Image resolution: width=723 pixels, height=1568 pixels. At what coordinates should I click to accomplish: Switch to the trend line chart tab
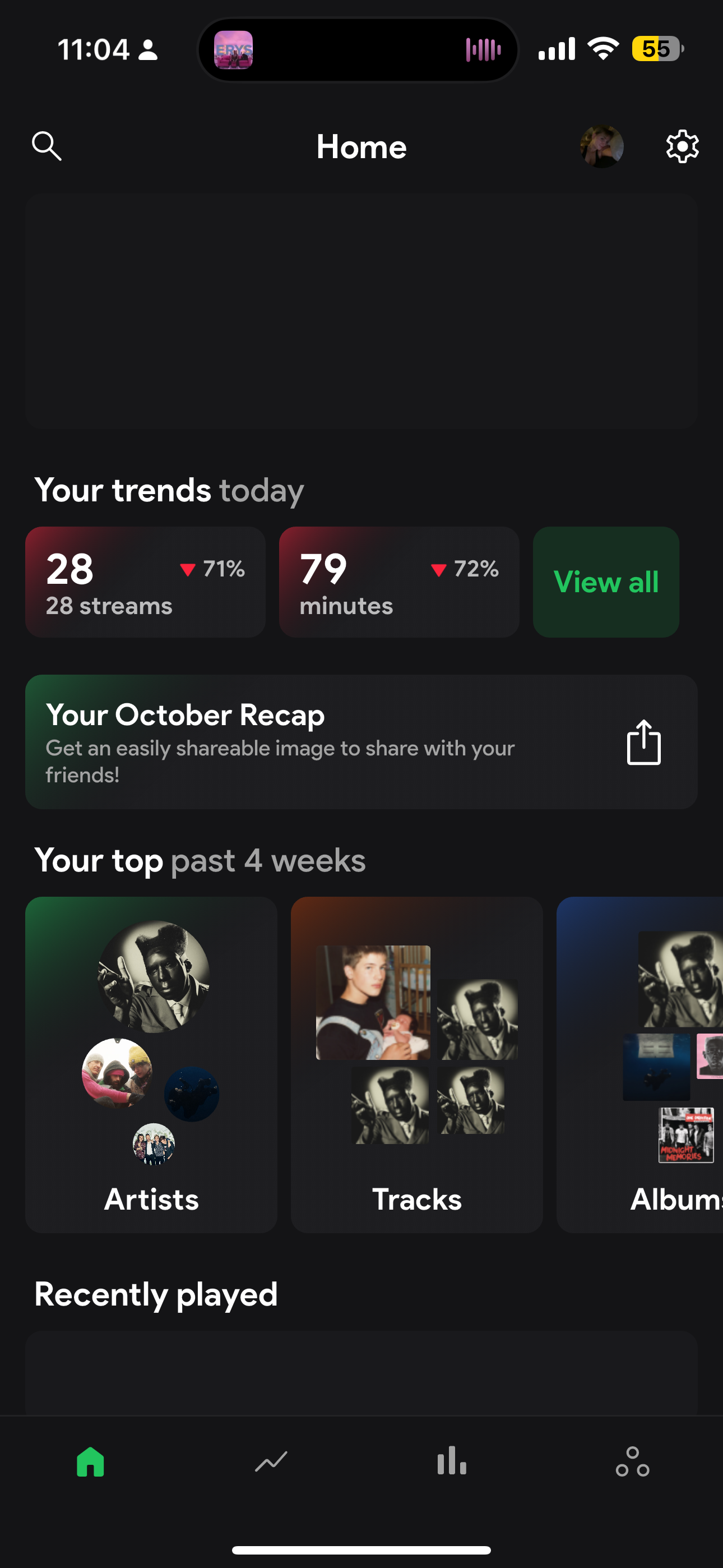tap(271, 1462)
